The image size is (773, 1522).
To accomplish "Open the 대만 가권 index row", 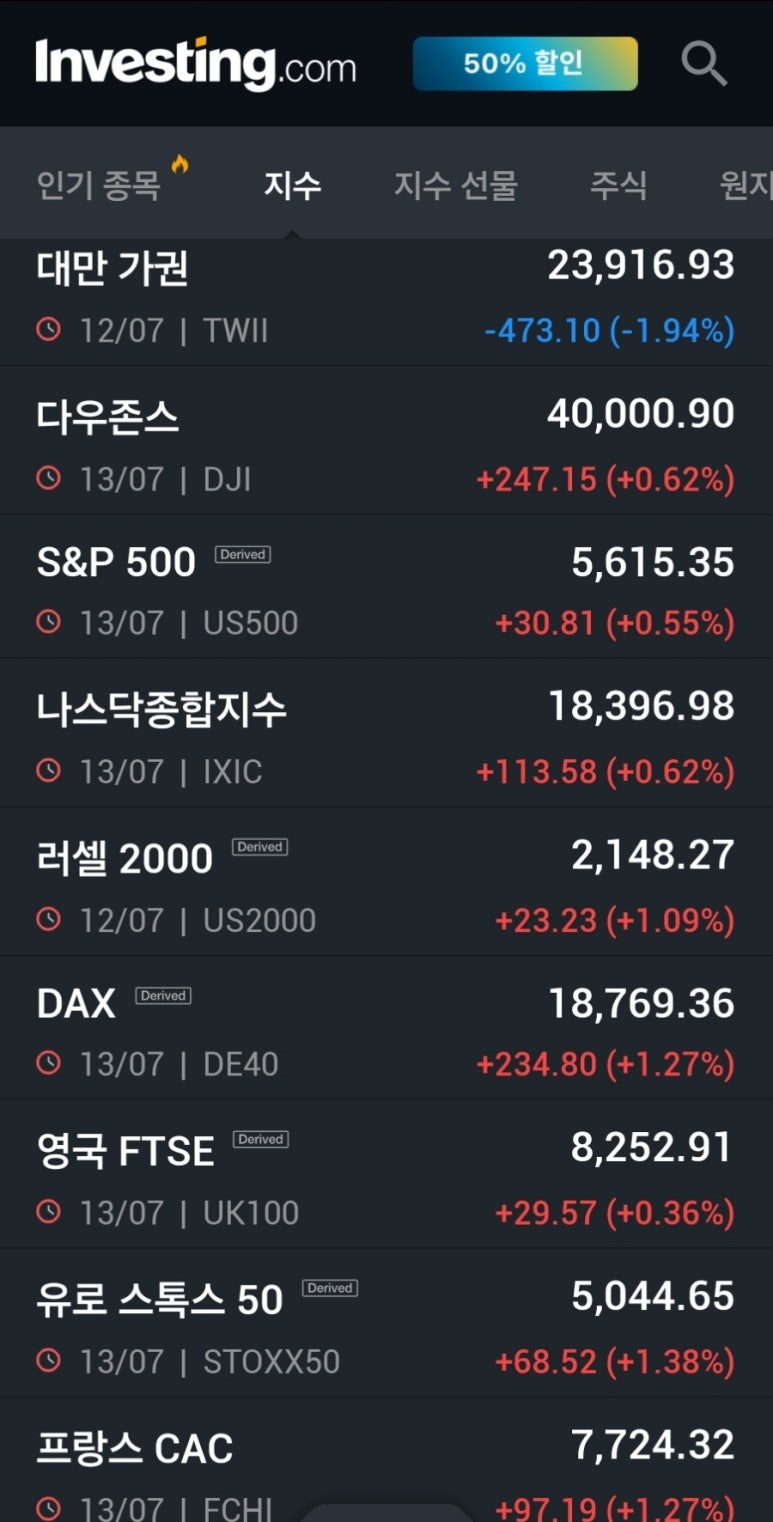I will [x=386, y=302].
